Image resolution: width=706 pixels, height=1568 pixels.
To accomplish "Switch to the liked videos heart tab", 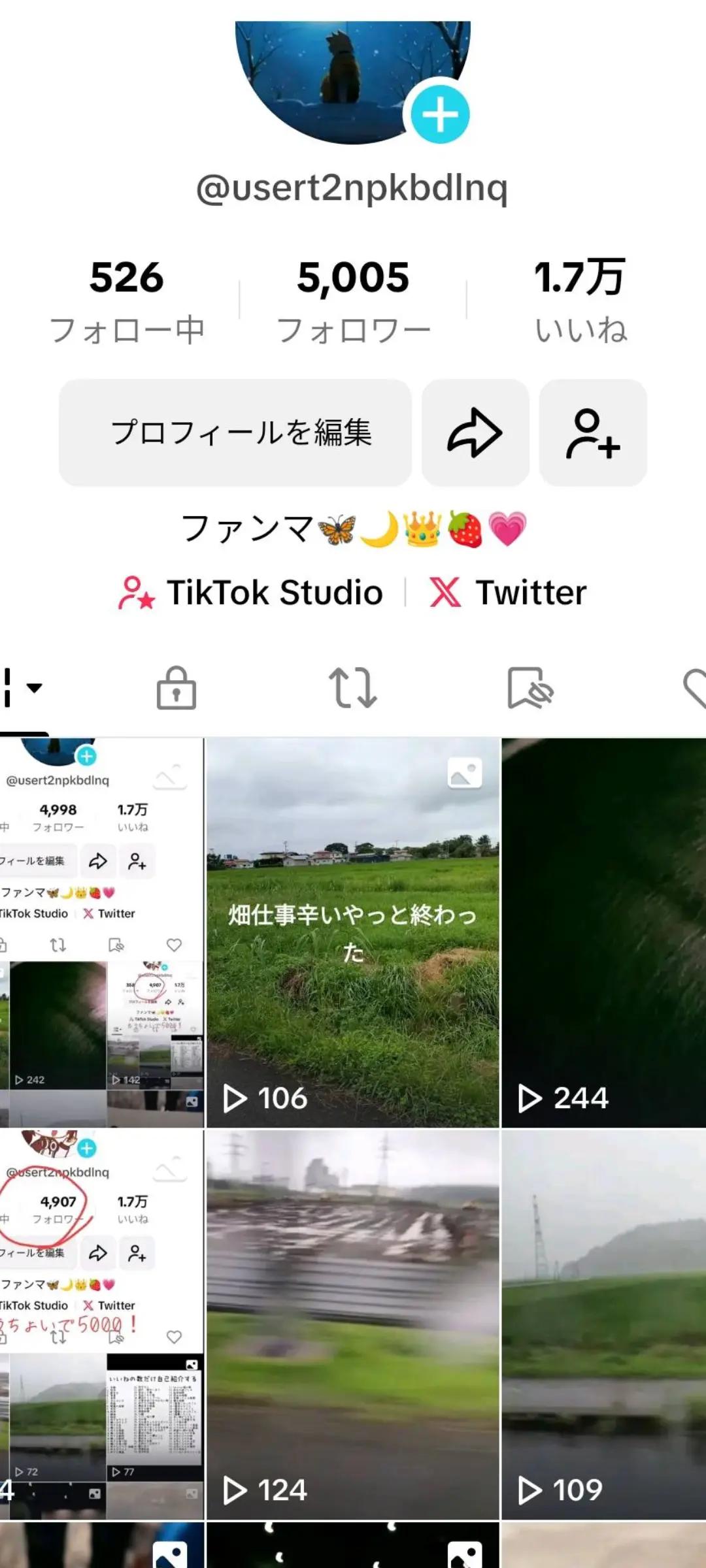I will (694, 688).
